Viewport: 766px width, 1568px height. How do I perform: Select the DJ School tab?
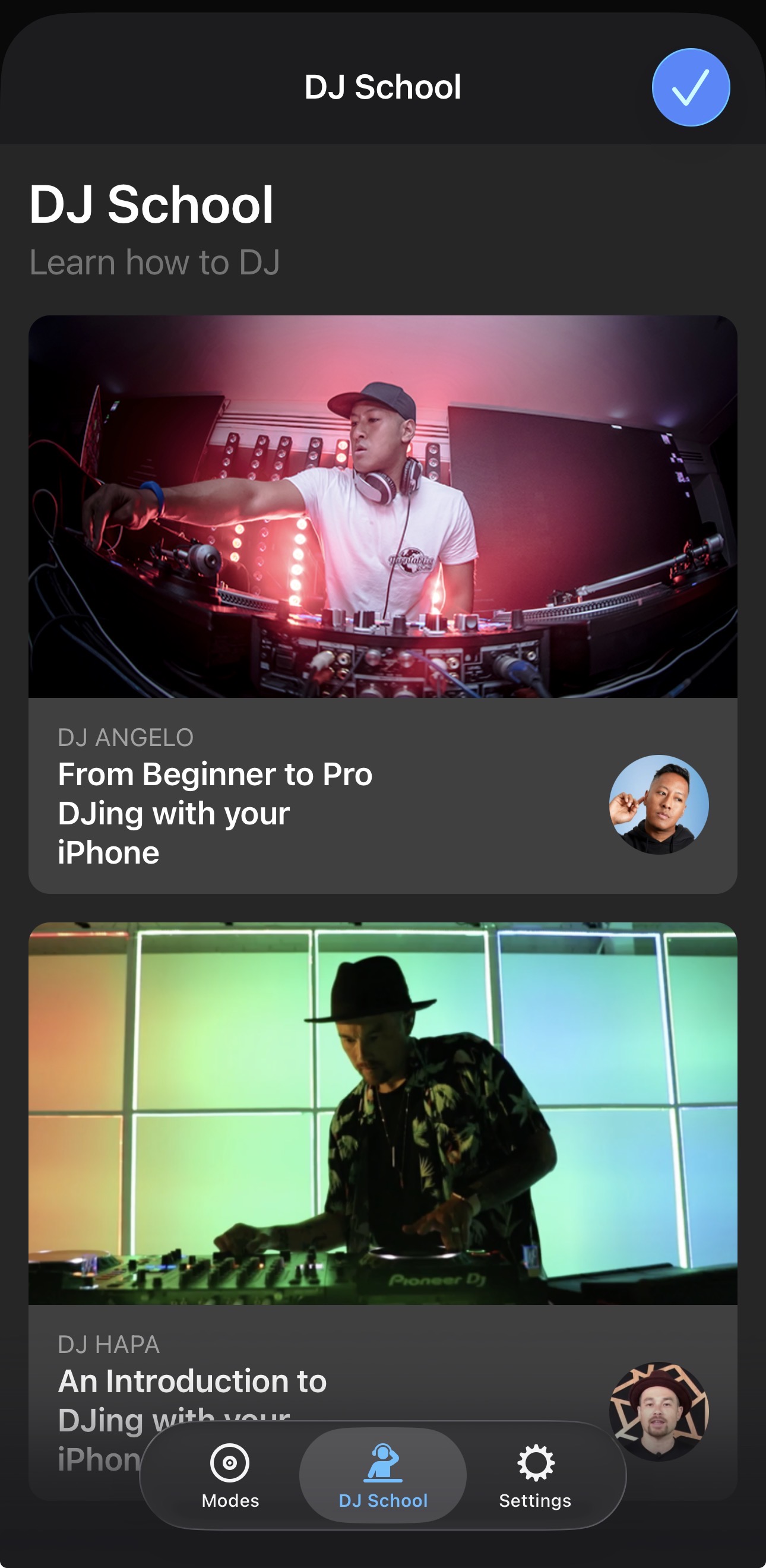[382, 1475]
